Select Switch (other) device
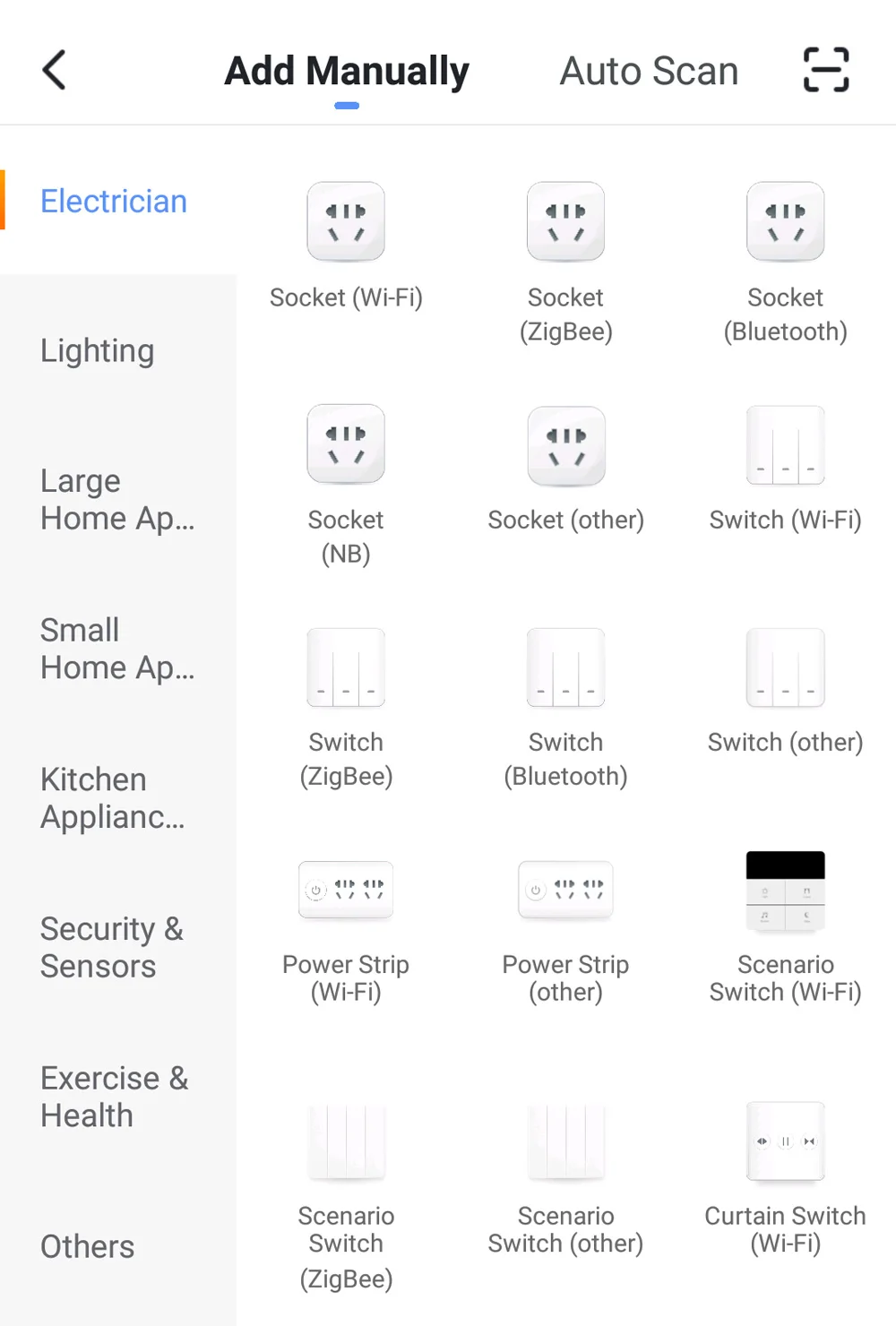Screen dimensions: 896x1326 pos(785,692)
